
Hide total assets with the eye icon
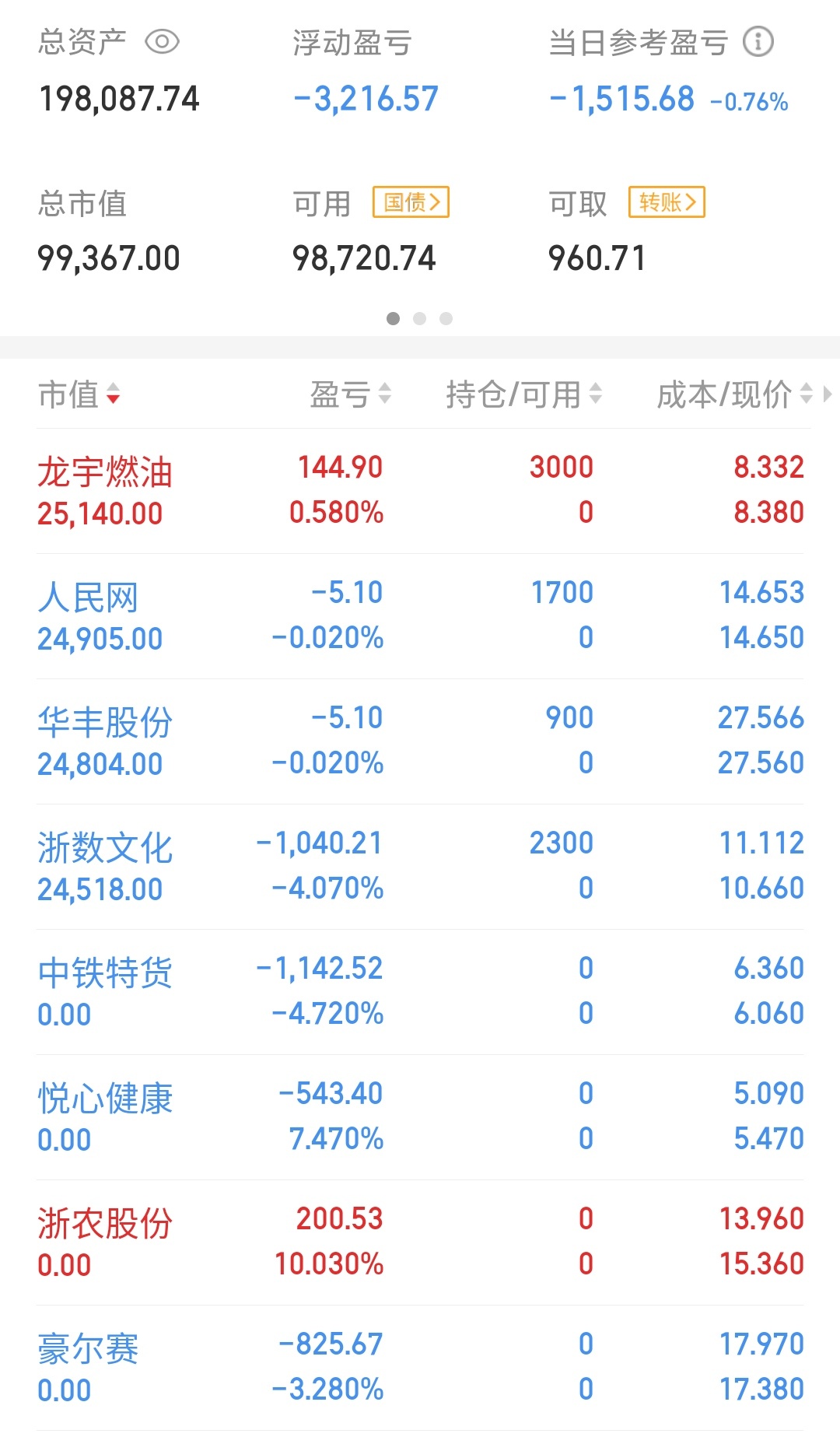[163, 41]
